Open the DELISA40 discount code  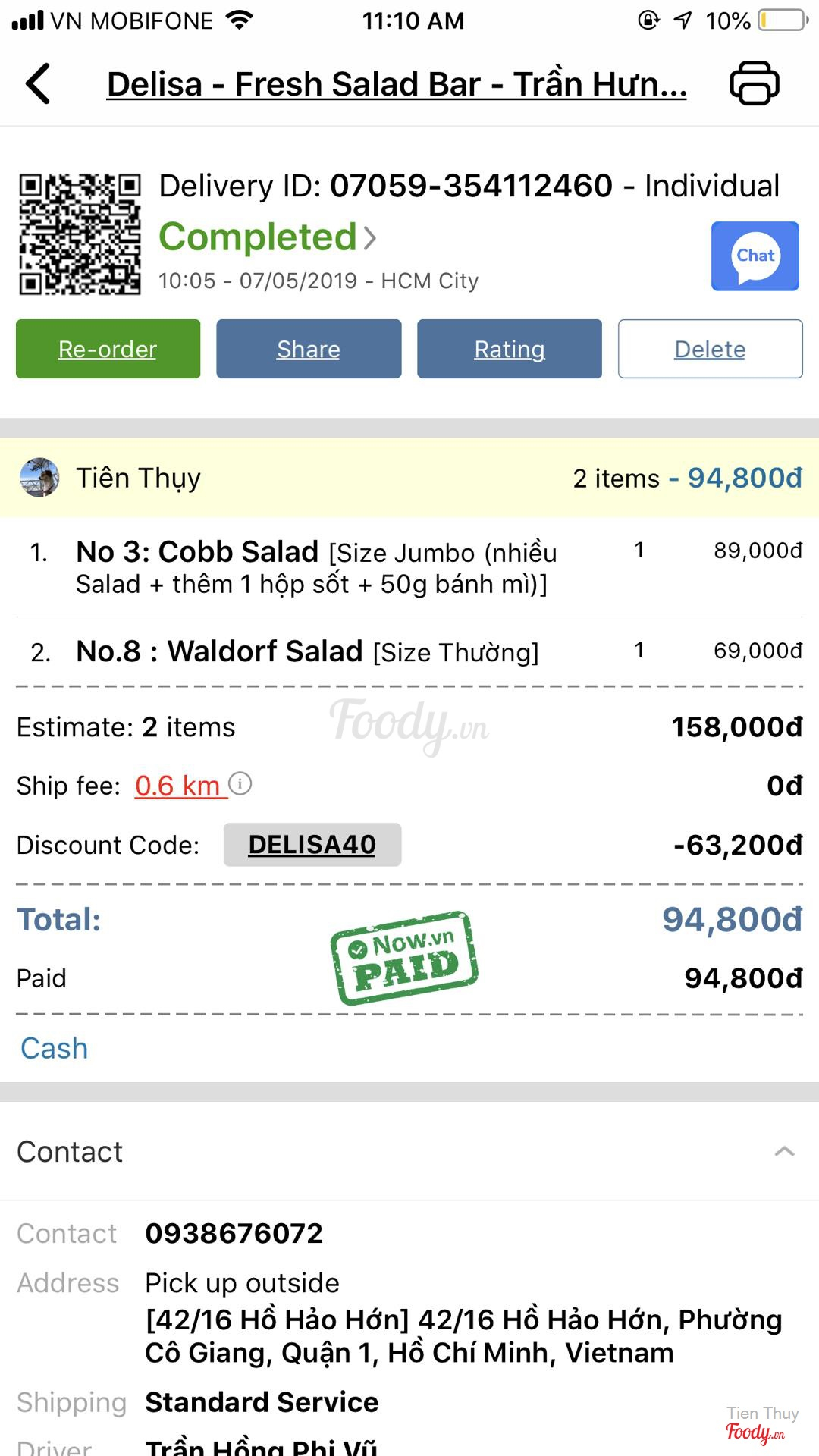pos(312,845)
